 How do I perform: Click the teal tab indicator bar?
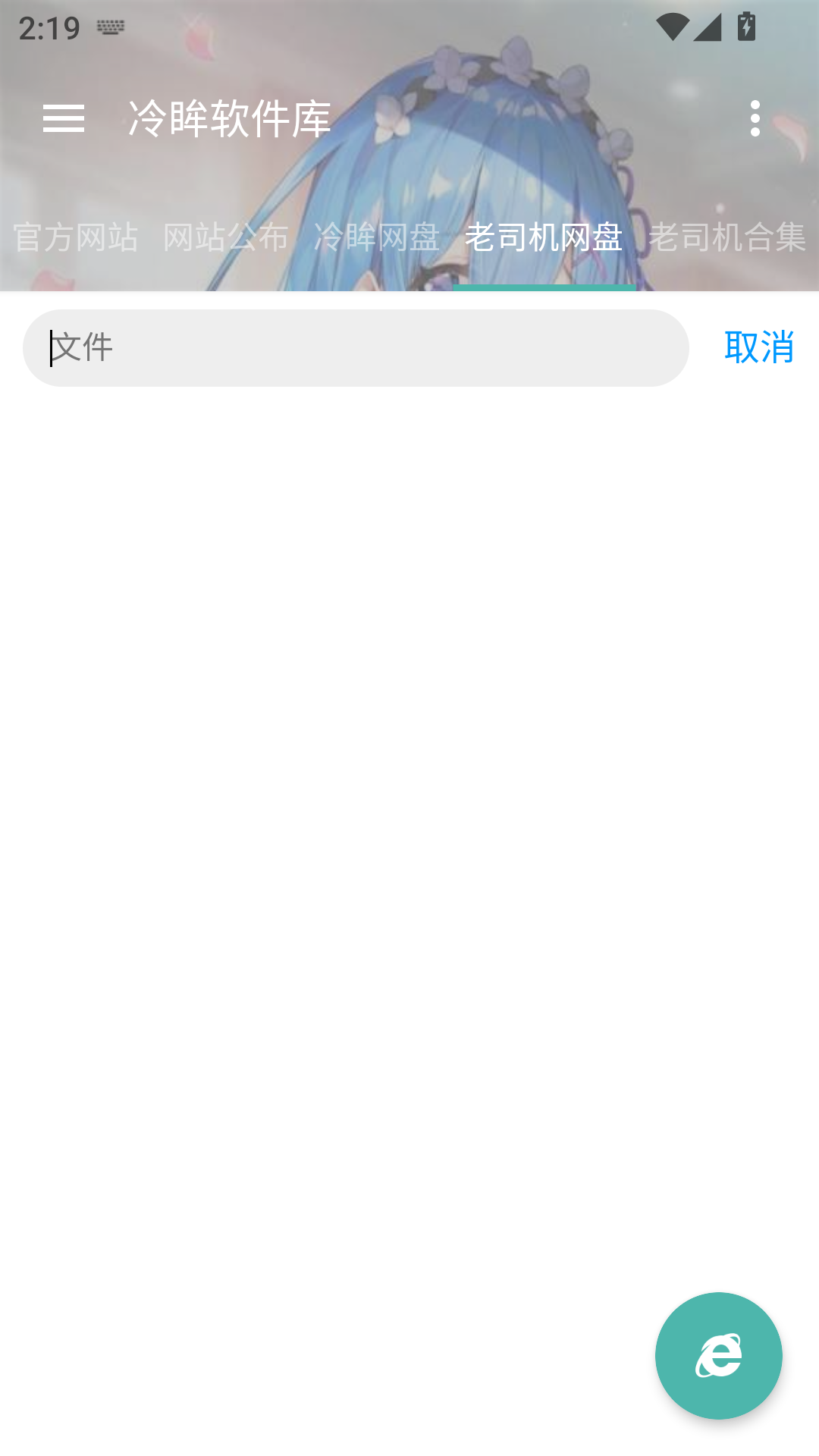coord(543,288)
